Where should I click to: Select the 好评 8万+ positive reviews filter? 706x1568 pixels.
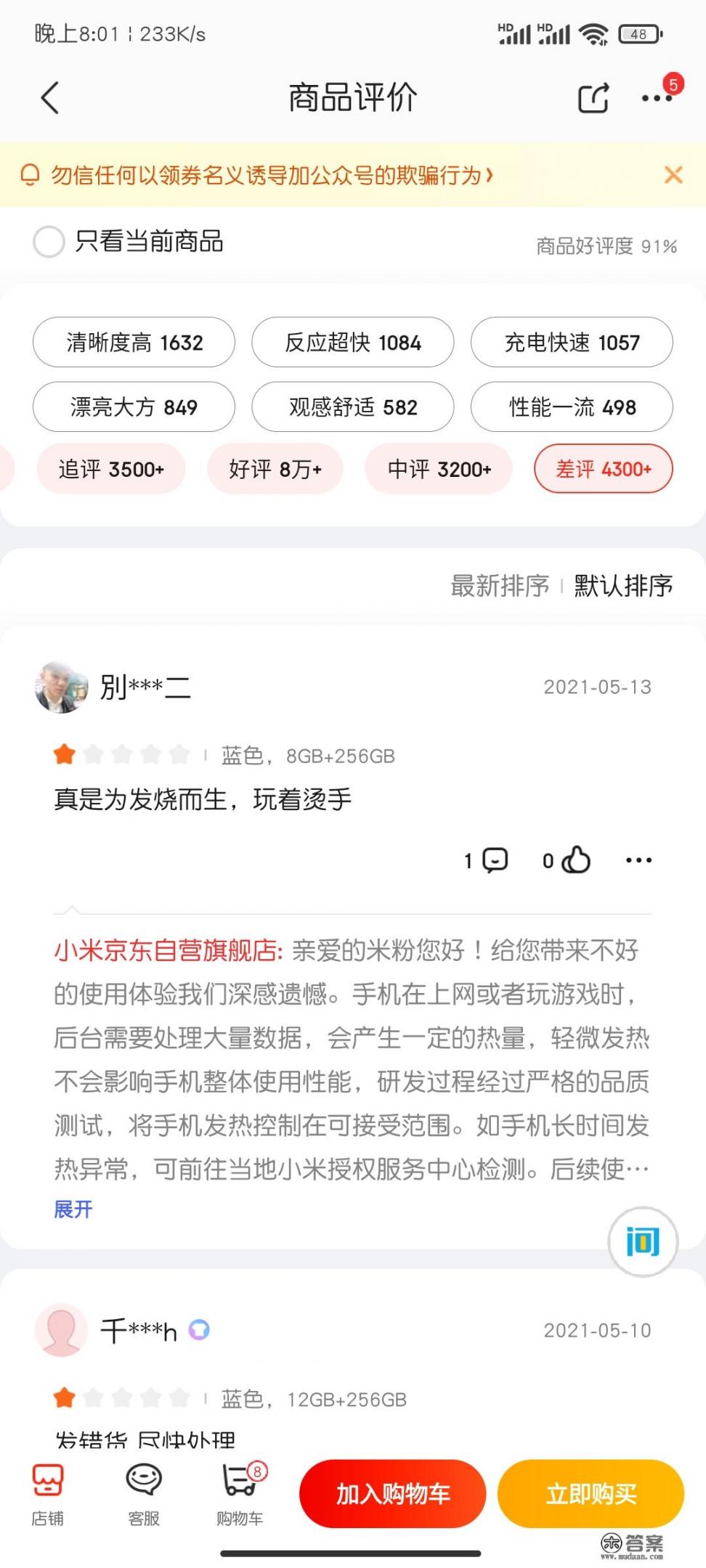[276, 469]
